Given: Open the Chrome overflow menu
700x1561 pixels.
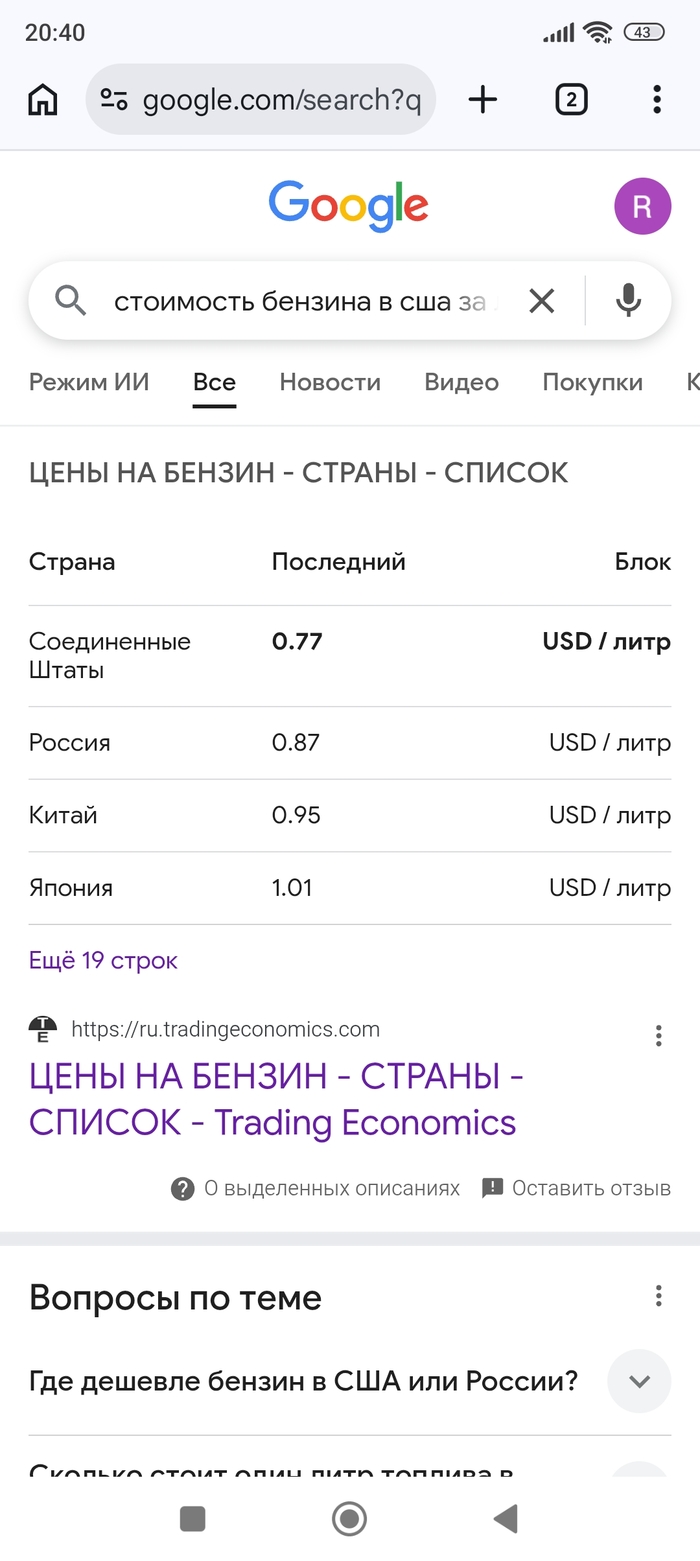Looking at the screenshot, I should coord(657,99).
